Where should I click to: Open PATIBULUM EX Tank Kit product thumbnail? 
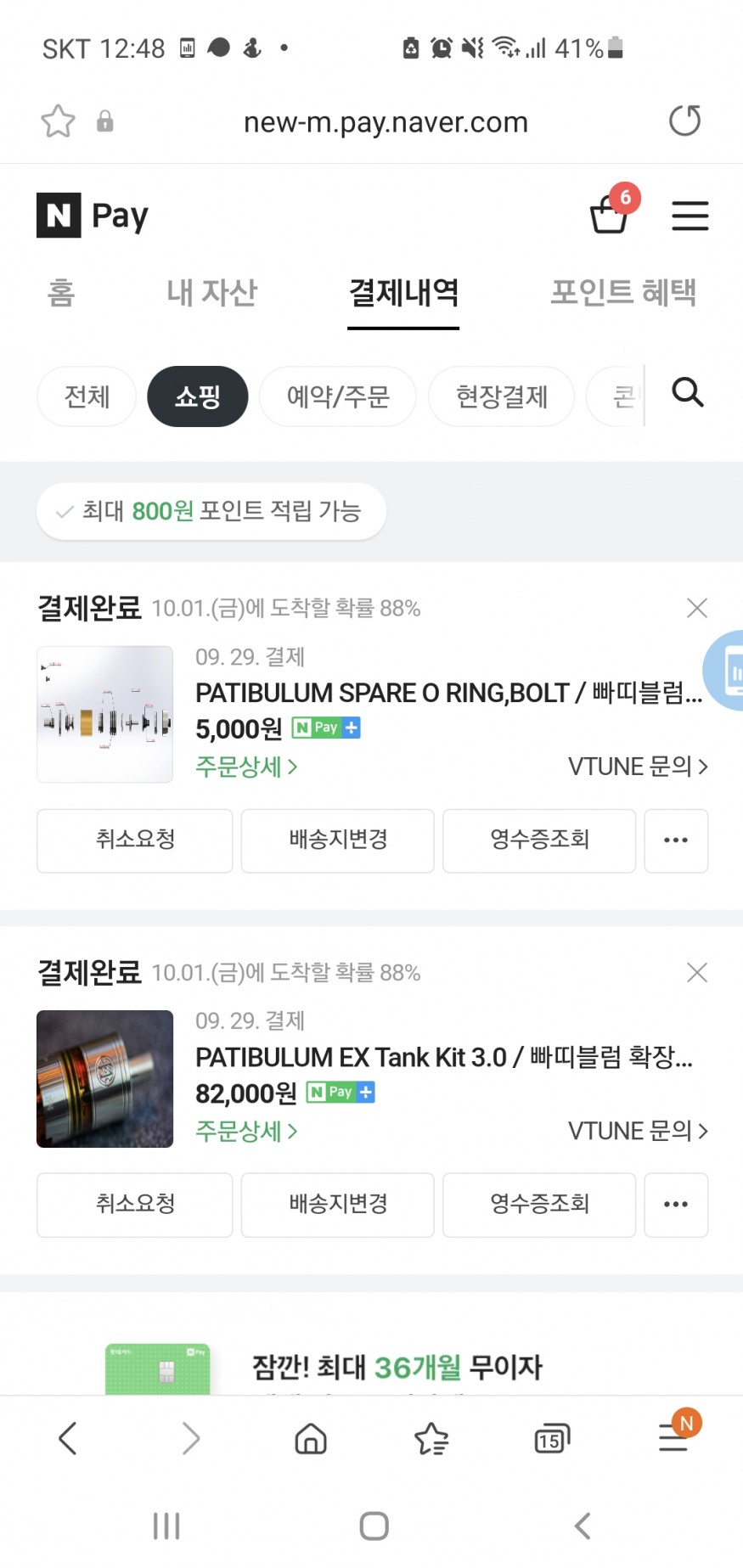pos(105,1078)
